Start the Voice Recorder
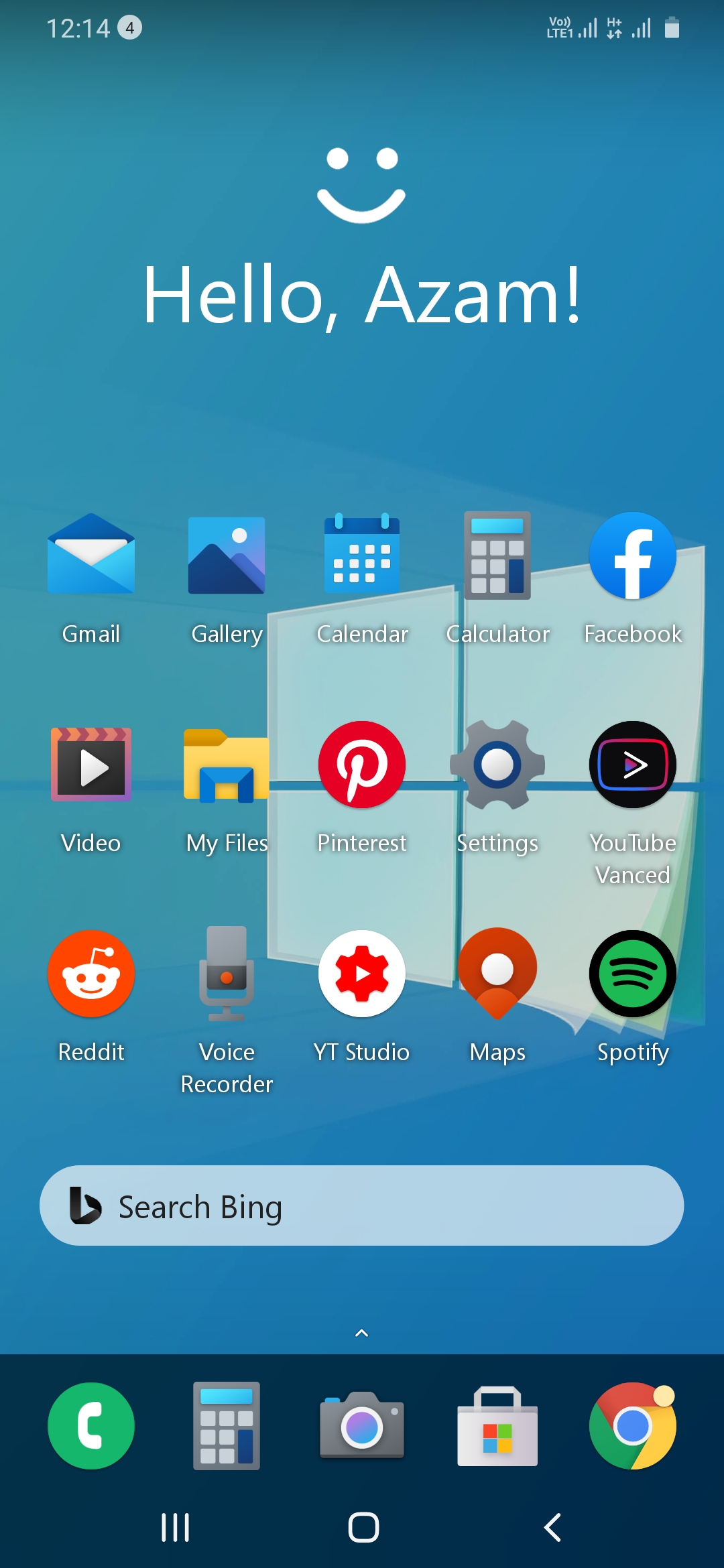Screen dimensions: 724x1568 coord(227,974)
